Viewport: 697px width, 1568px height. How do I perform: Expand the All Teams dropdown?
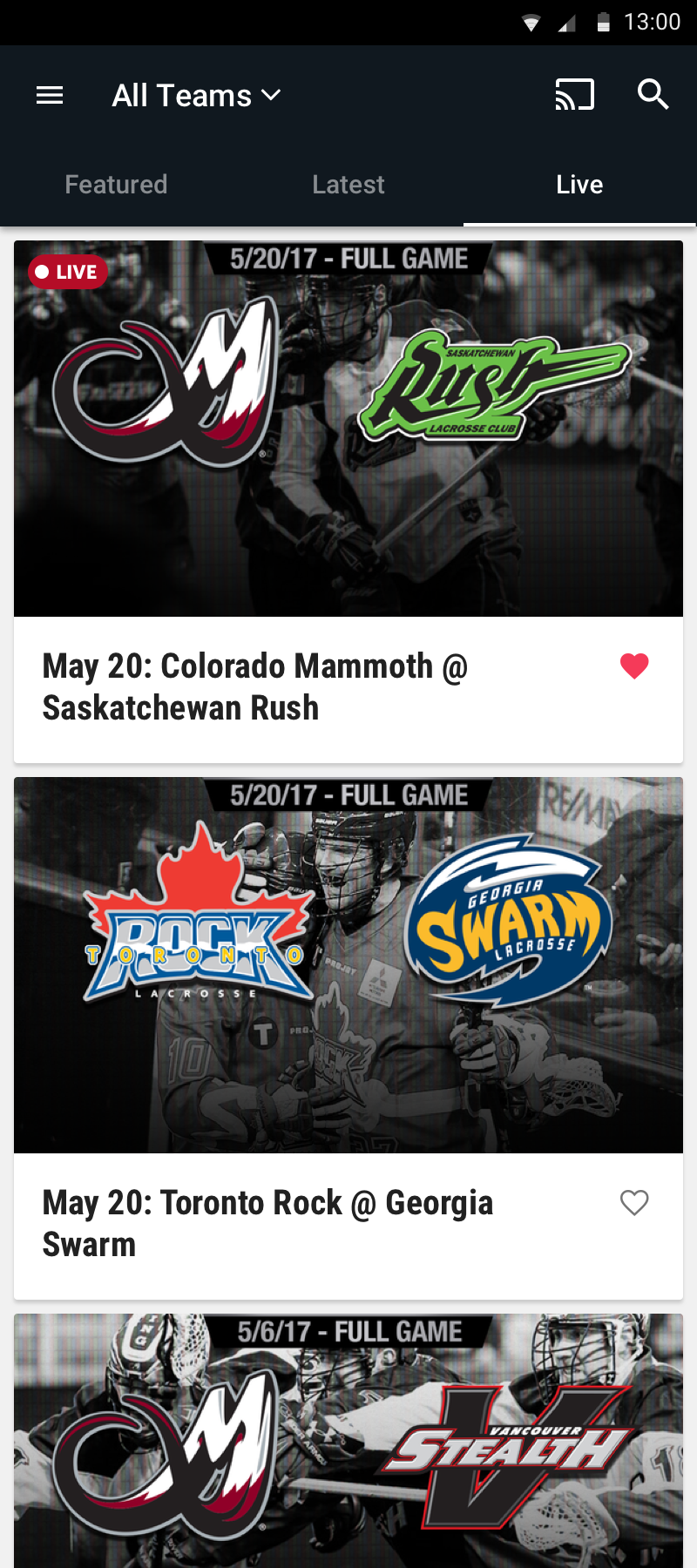click(197, 95)
